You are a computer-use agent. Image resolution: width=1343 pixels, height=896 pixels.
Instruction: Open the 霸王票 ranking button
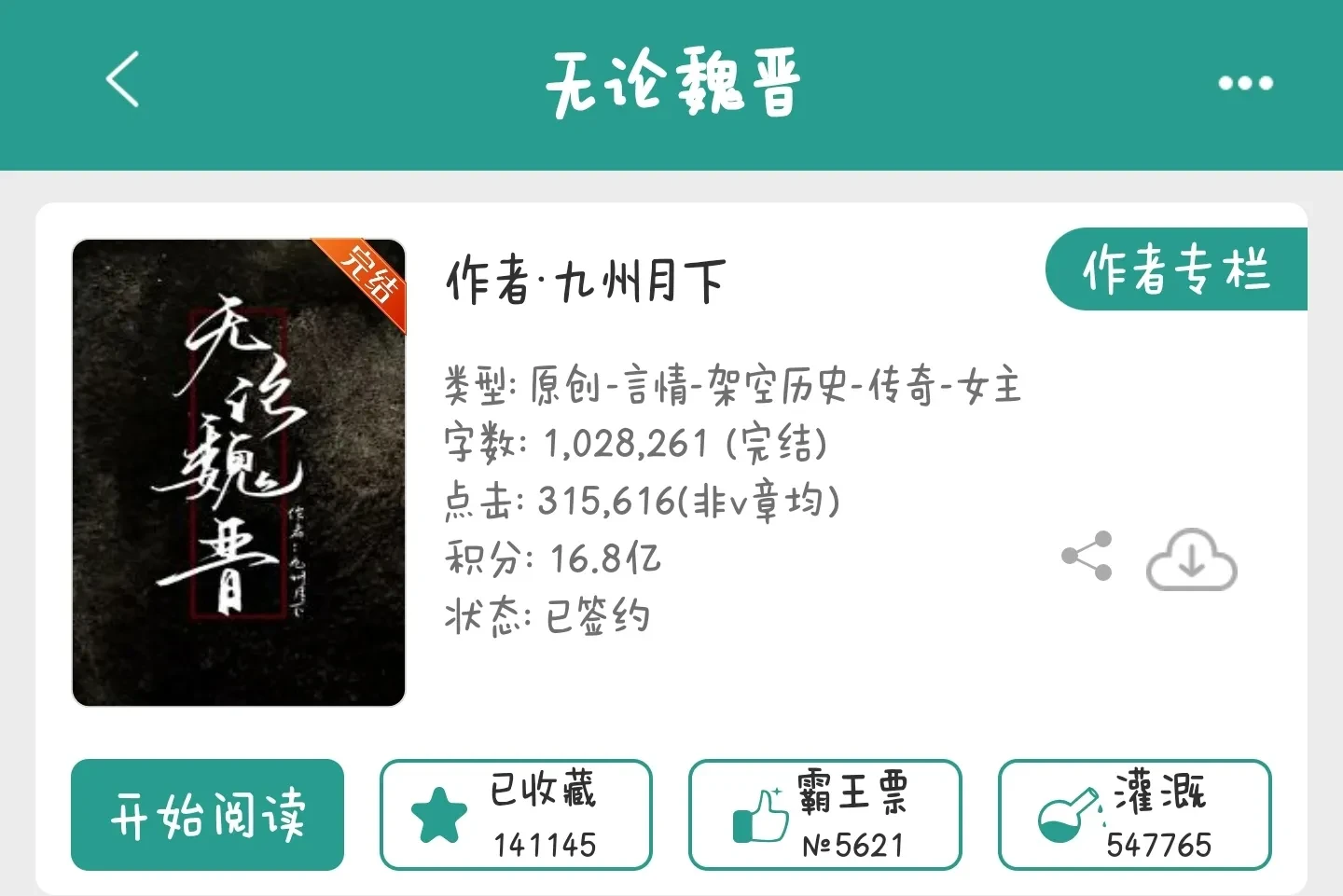tap(824, 815)
